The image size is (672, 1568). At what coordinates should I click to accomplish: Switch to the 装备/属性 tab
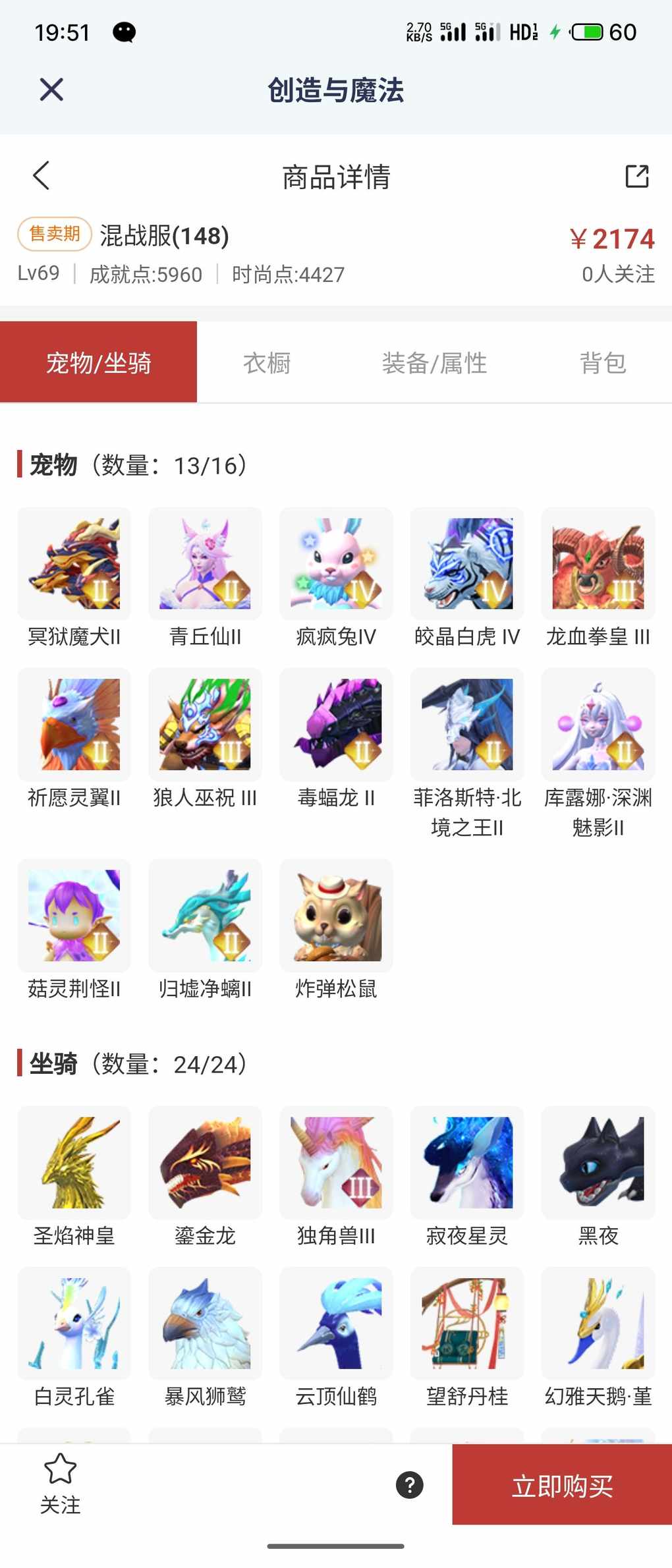(x=434, y=363)
